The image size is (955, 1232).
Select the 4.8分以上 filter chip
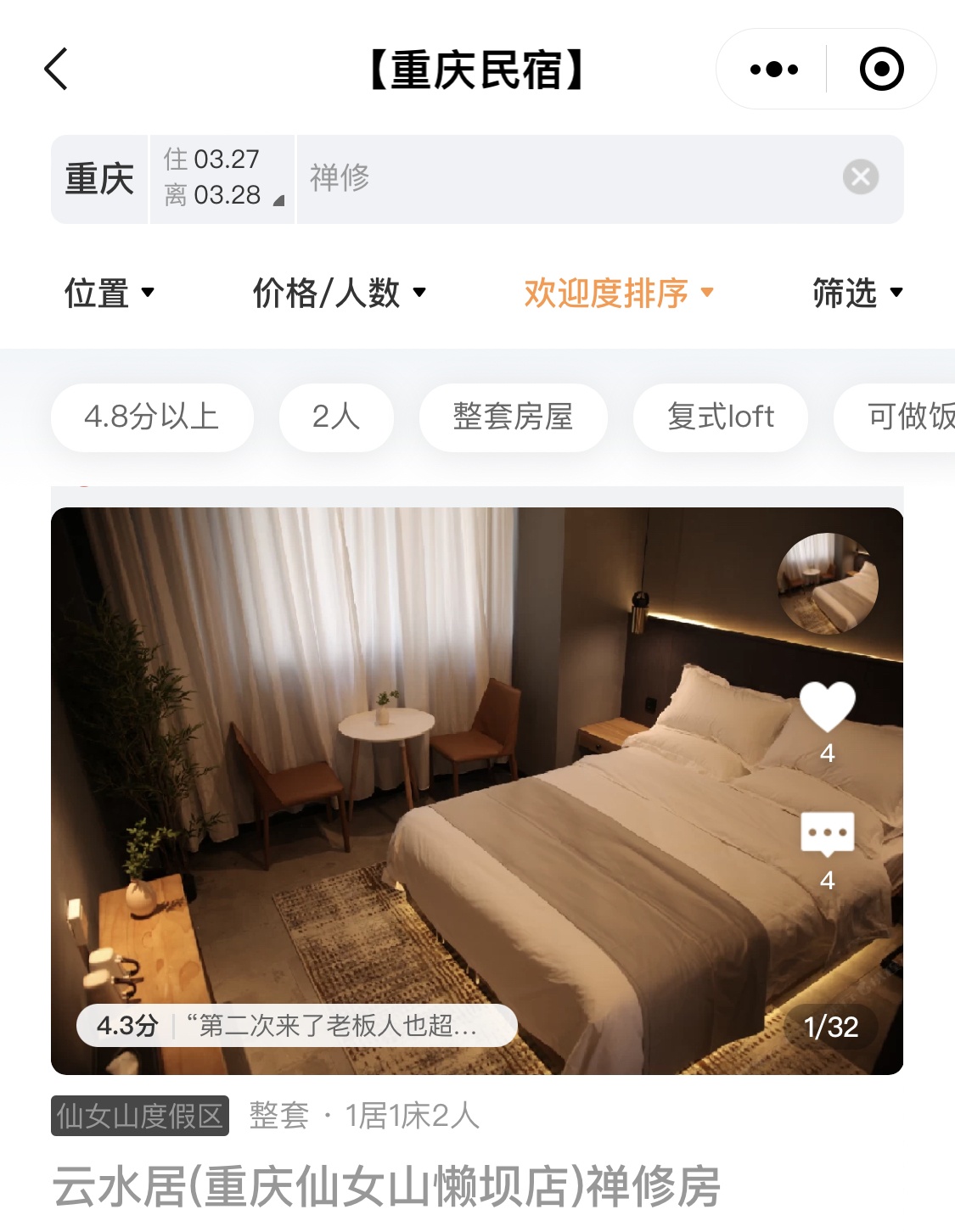(x=152, y=417)
